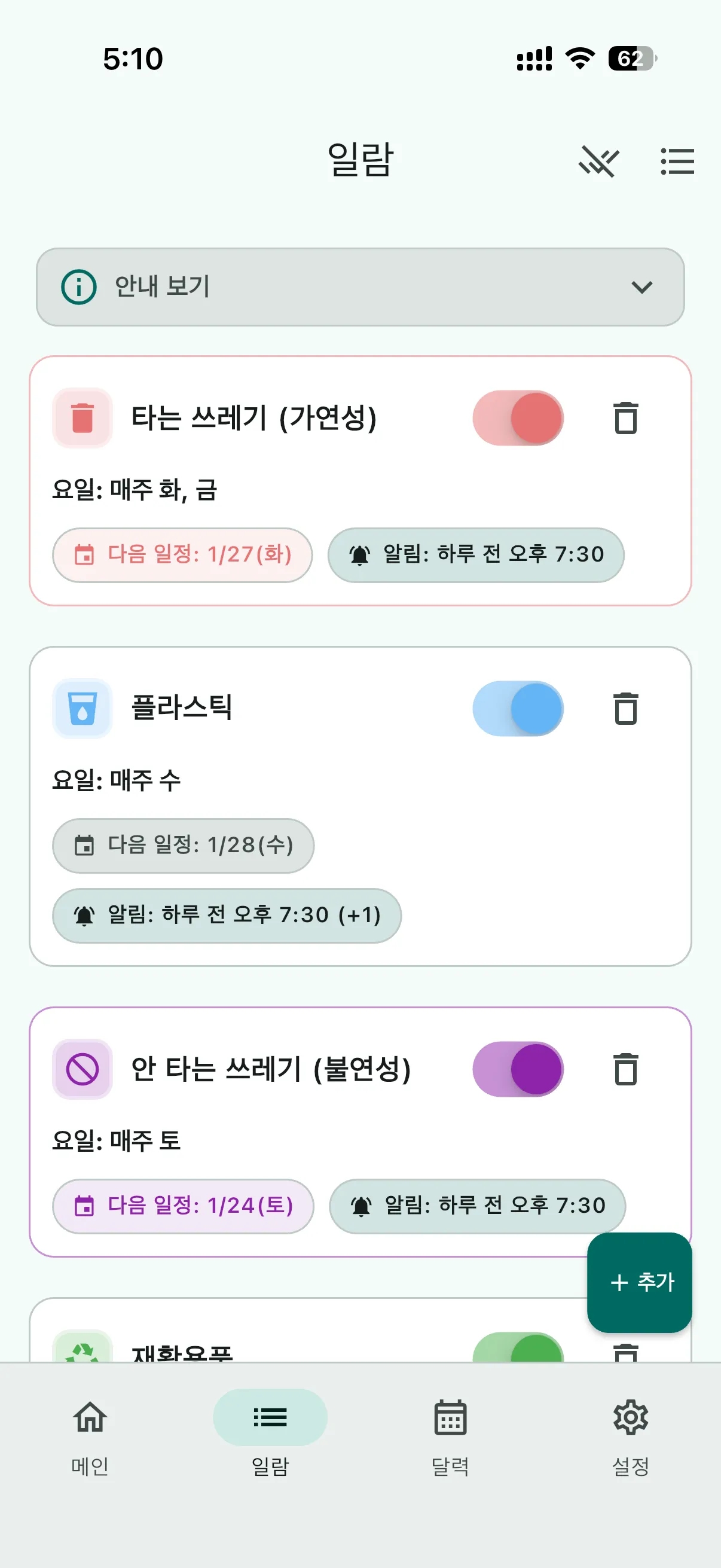This screenshot has width=721, height=1568.
Task: Tap the battery indicator in the status bar
Action: pos(630,58)
